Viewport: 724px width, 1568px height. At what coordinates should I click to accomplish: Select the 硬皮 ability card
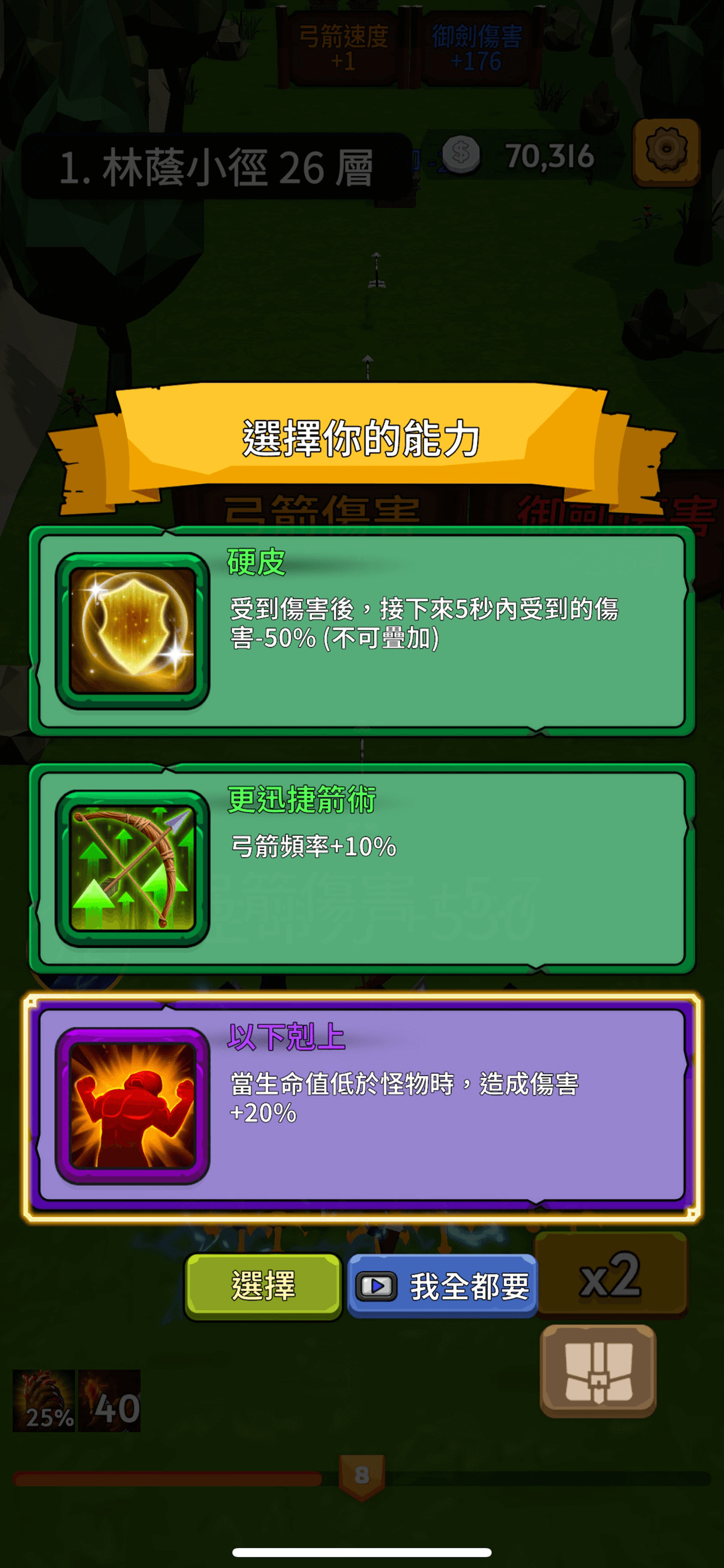coord(362,631)
